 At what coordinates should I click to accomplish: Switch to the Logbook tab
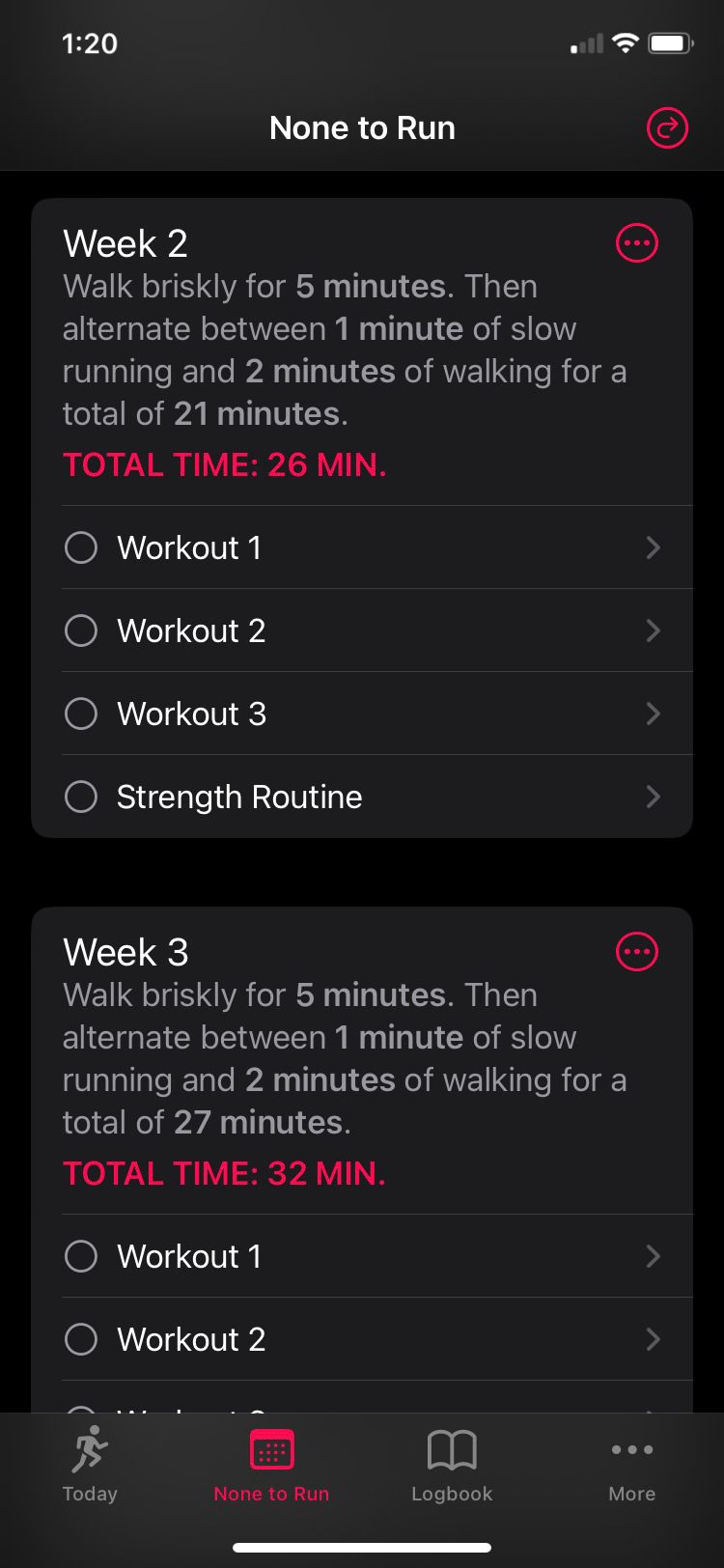pos(452,1468)
